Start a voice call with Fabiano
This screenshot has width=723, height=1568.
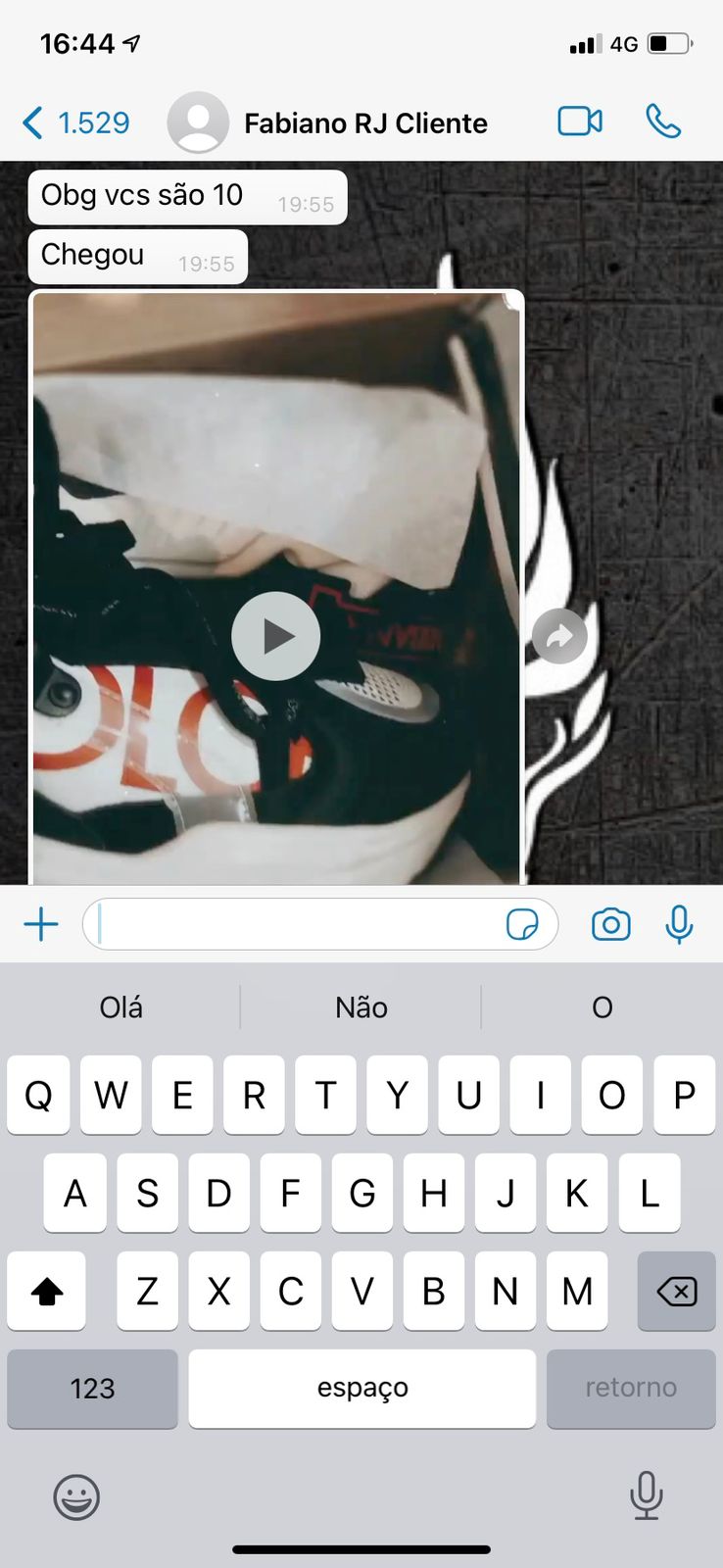[663, 122]
